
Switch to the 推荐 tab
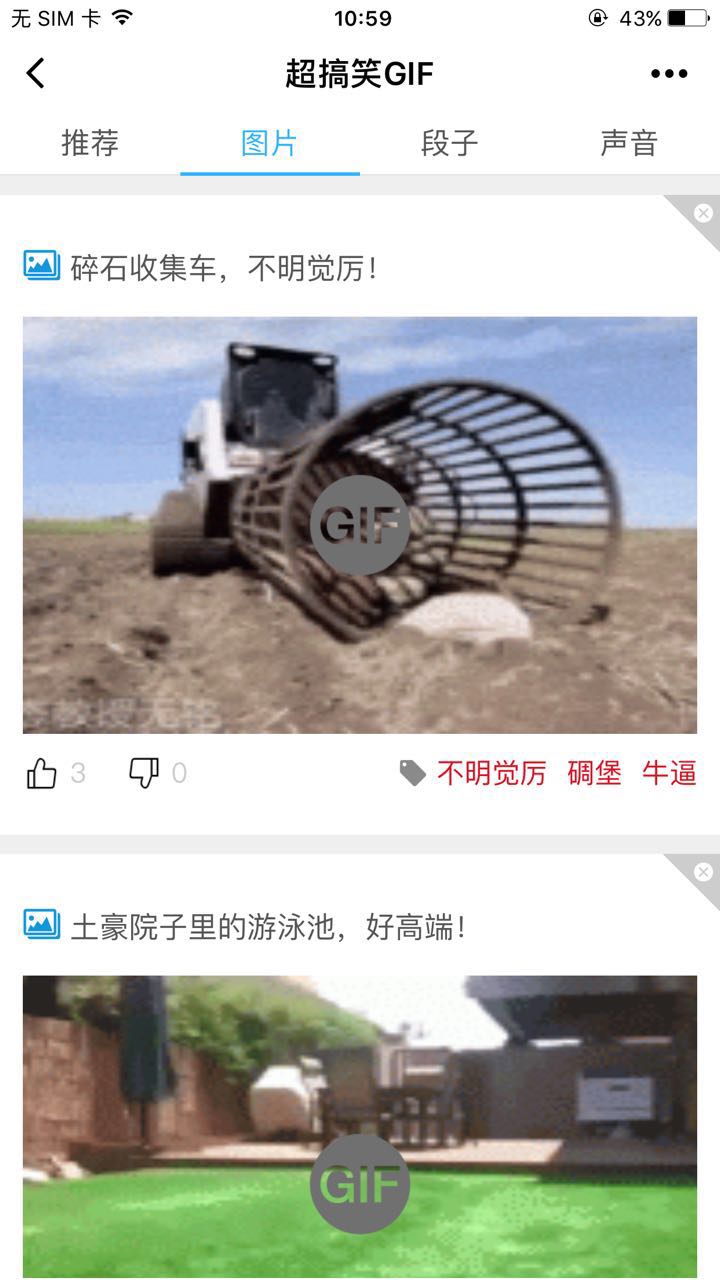pos(90,143)
